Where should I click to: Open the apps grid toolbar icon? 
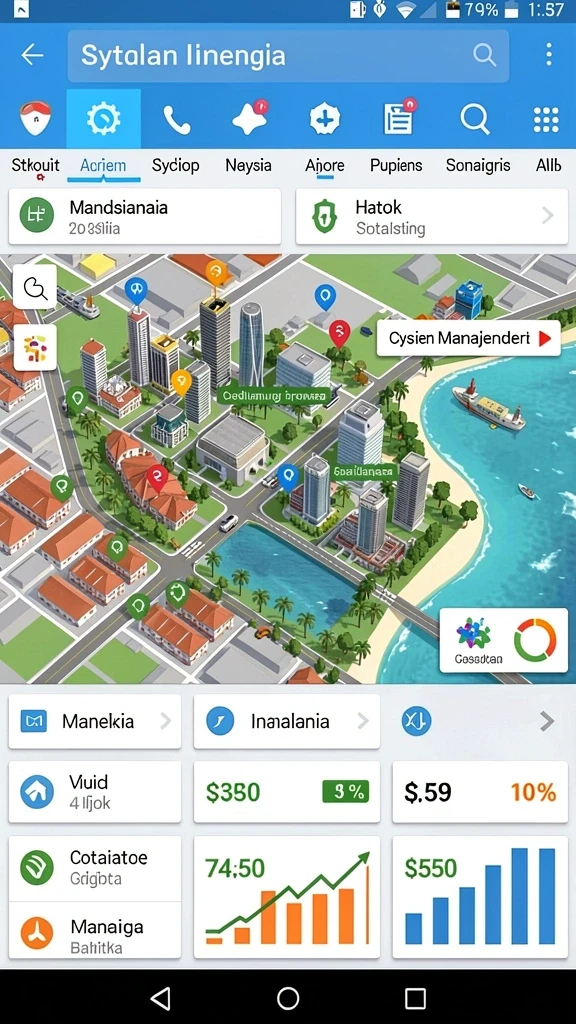coord(546,120)
